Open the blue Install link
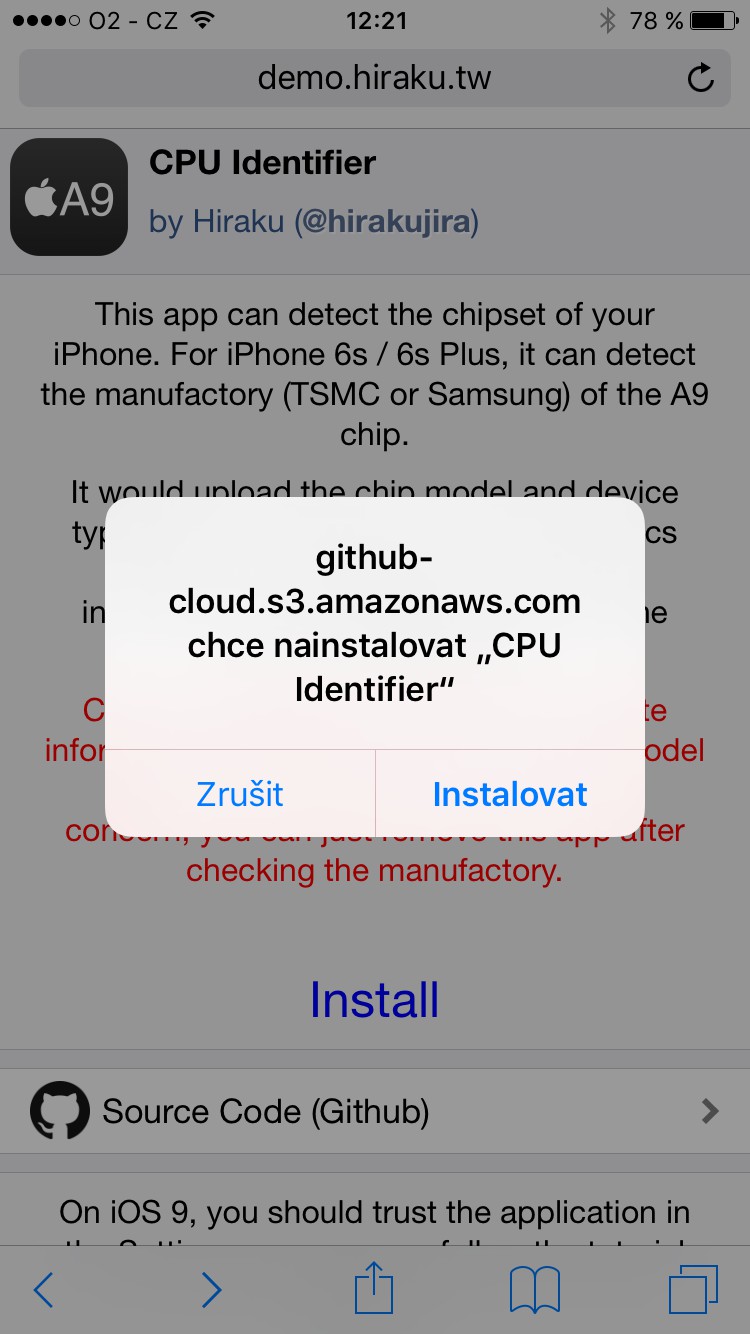This screenshot has width=750, height=1334. 374,1000
